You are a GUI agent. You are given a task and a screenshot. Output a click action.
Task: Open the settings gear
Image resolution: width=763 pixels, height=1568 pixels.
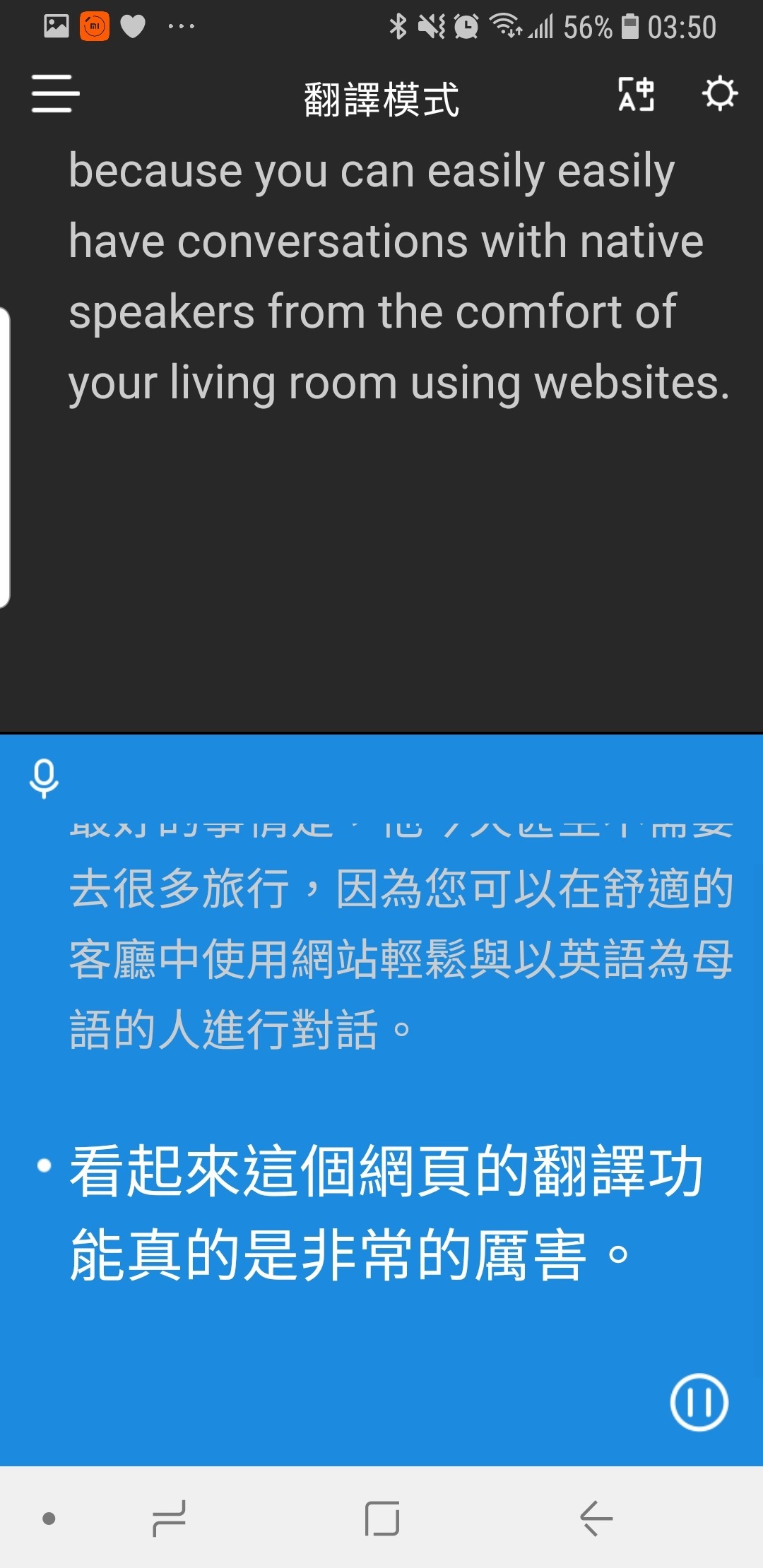(x=719, y=94)
